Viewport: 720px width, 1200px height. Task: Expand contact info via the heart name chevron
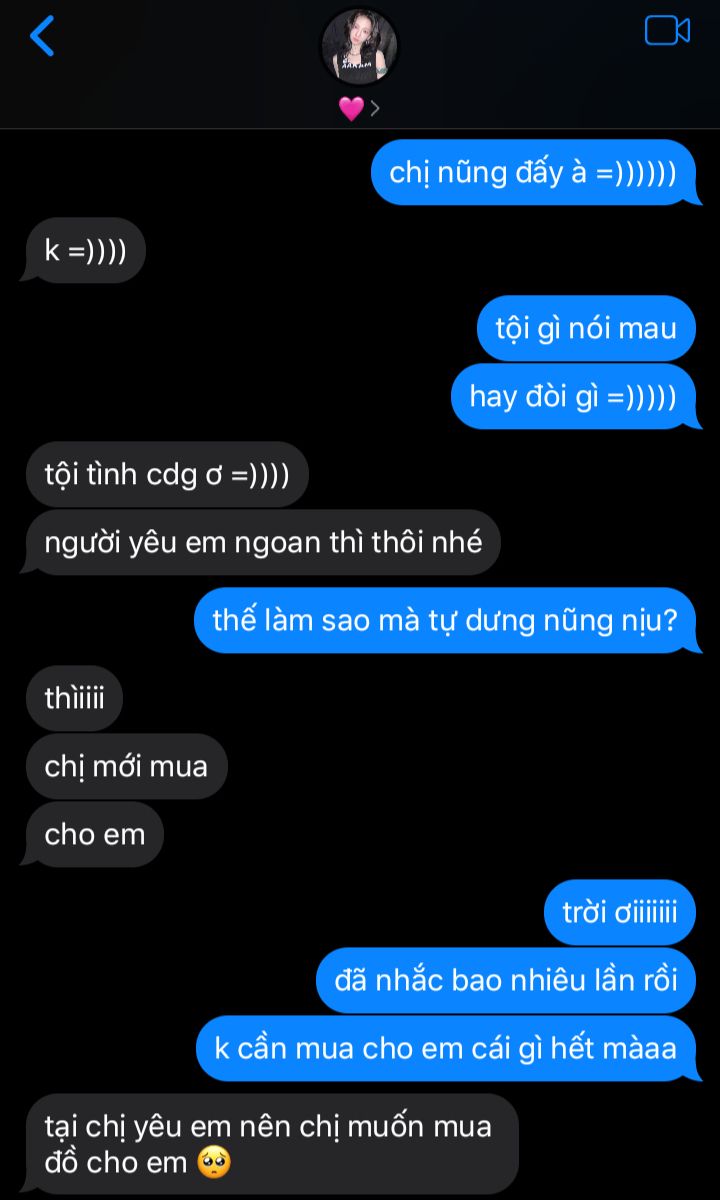click(x=374, y=109)
